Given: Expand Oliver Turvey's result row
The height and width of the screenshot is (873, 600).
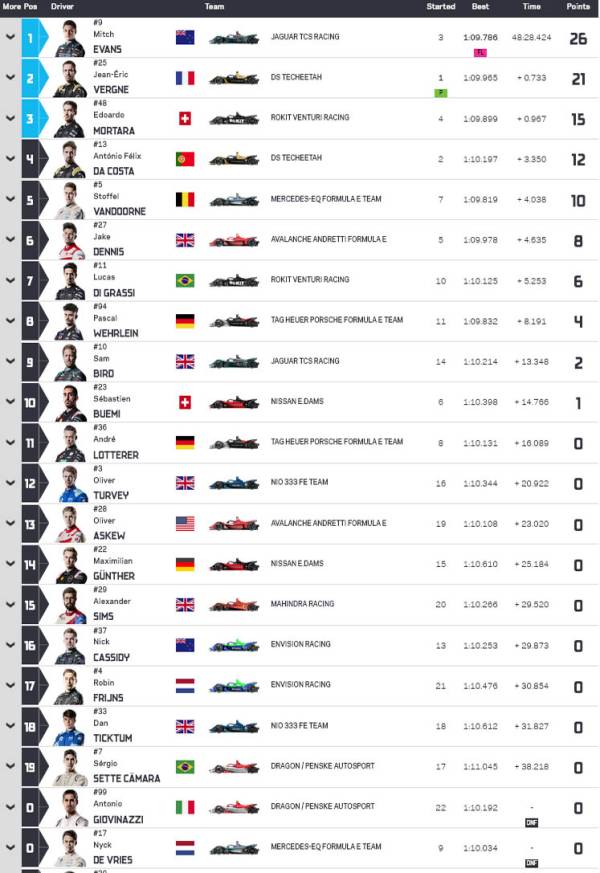Looking at the screenshot, I should click(x=10, y=483).
